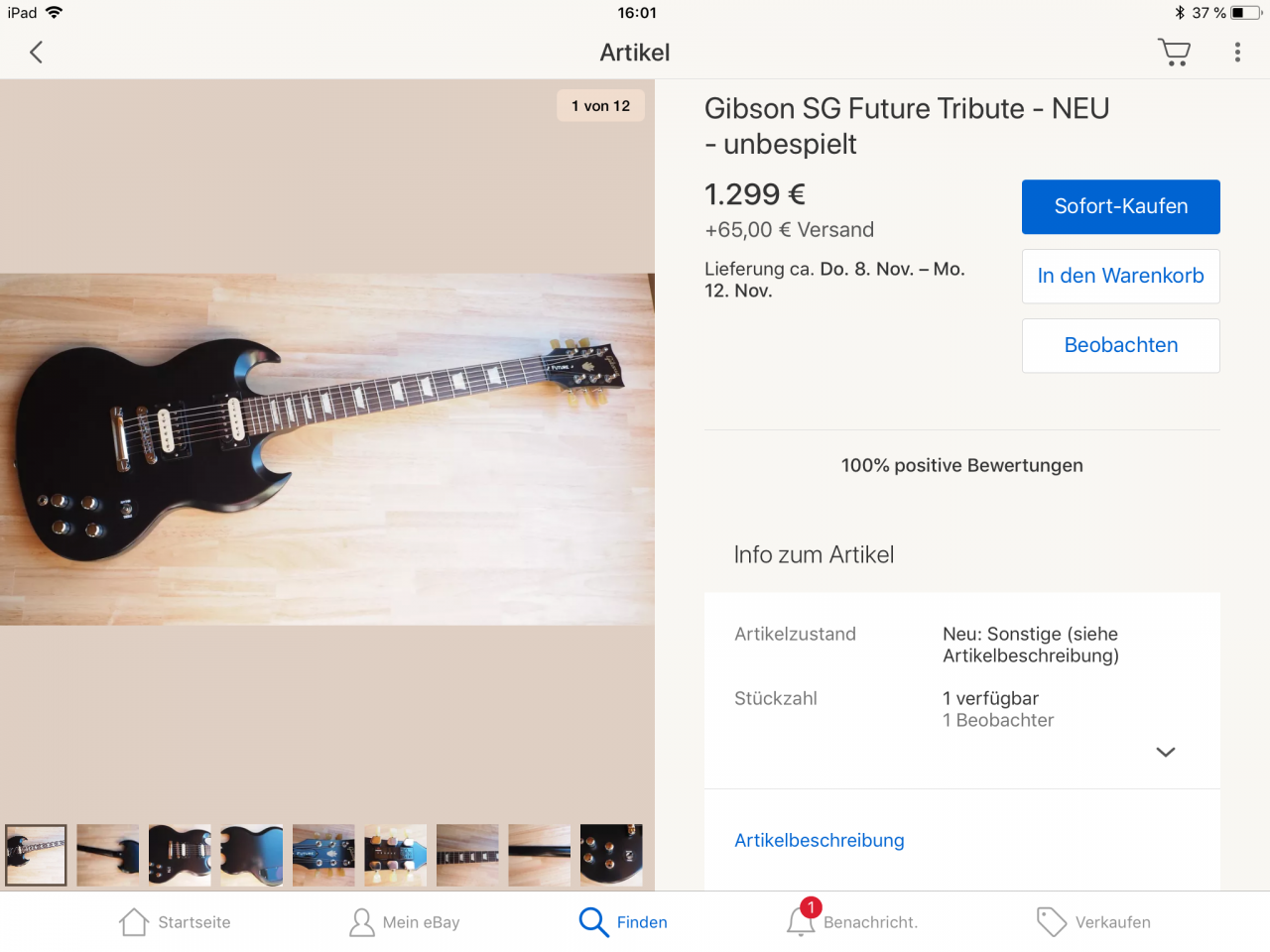Switch to the Finden tab
Viewport: 1270px width, 952px height.
click(623, 922)
